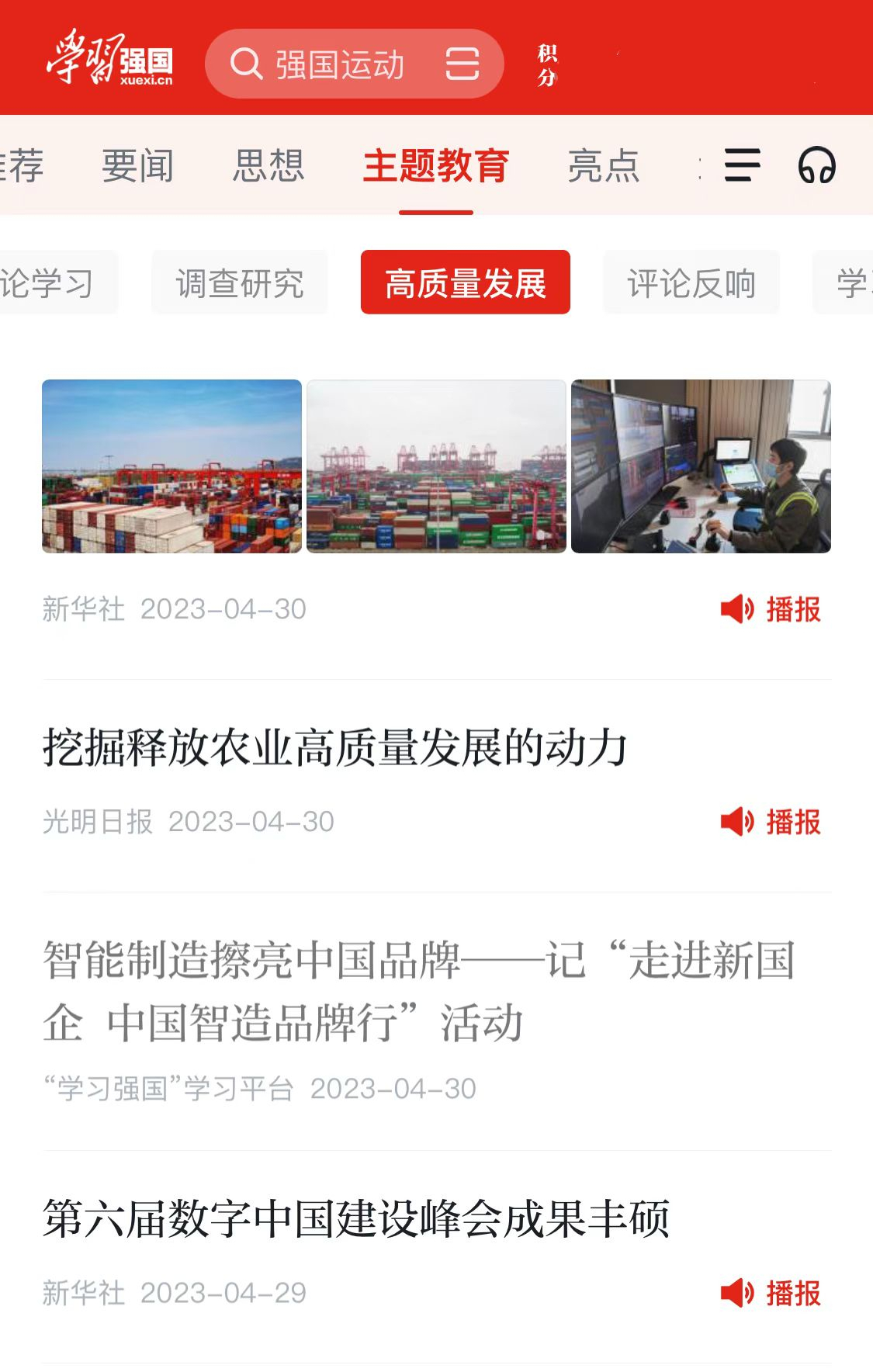873x1372 pixels.
Task: Switch to the 思想 tab
Action: [268, 166]
